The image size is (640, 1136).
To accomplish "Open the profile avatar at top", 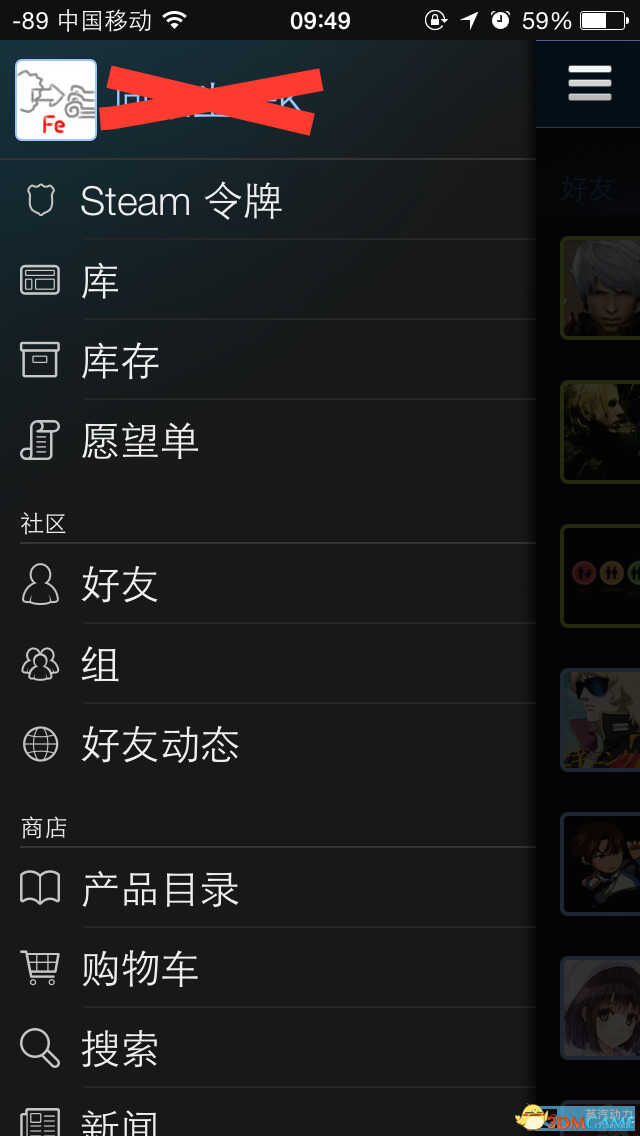I will pos(56,100).
